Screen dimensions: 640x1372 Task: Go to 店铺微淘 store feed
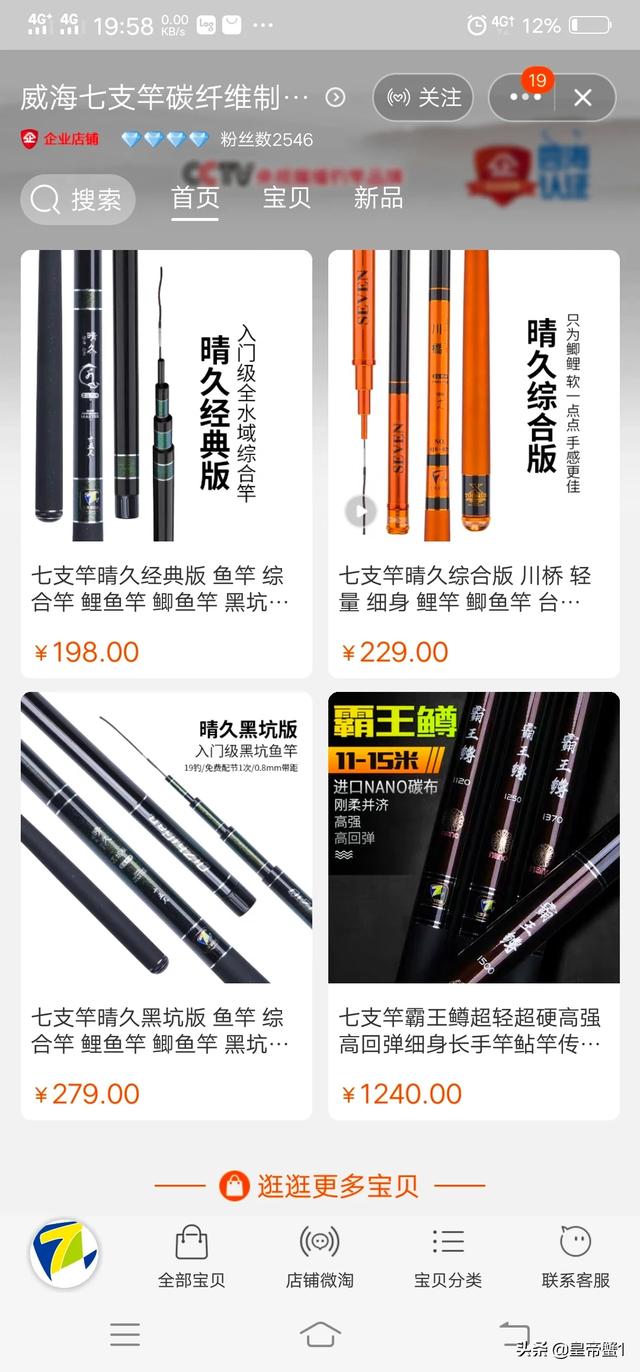pyautogui.click(x=319, y=1256)
